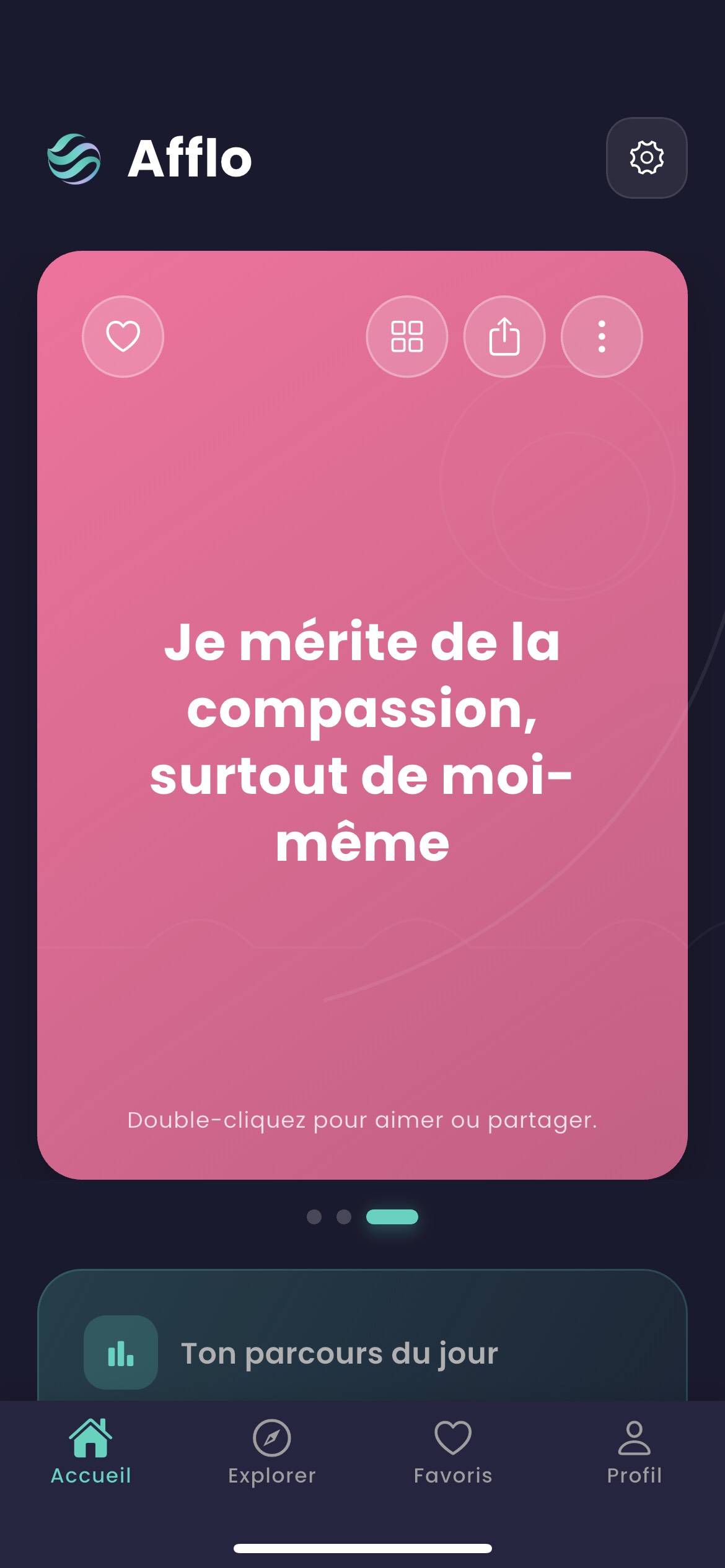Expand the Ton parcours du jour card
Screen dimensions: 725x1568
[x=362, y=1352]
